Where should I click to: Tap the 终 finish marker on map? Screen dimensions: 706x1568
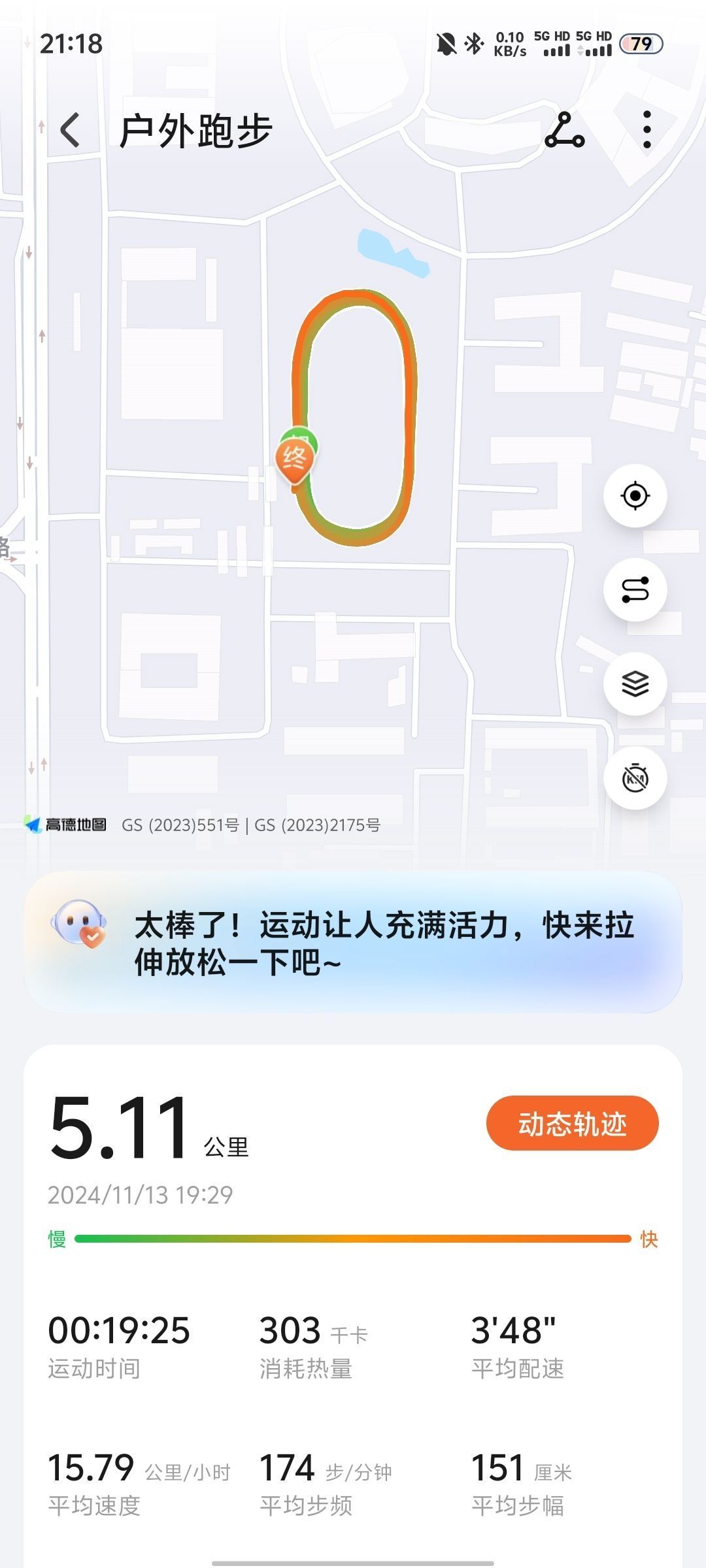pyautogui.click(x=294, y=459)
